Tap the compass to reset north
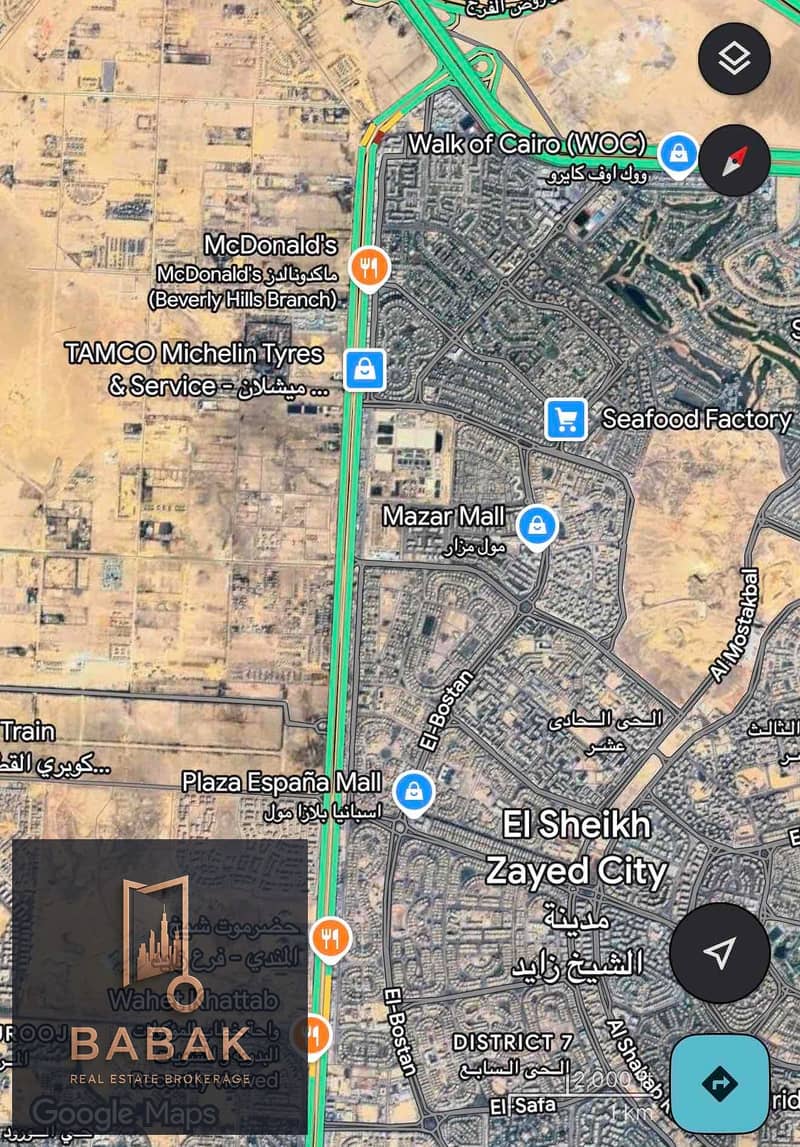Screen dimensions: 800x1147 (x=734, y=160)
